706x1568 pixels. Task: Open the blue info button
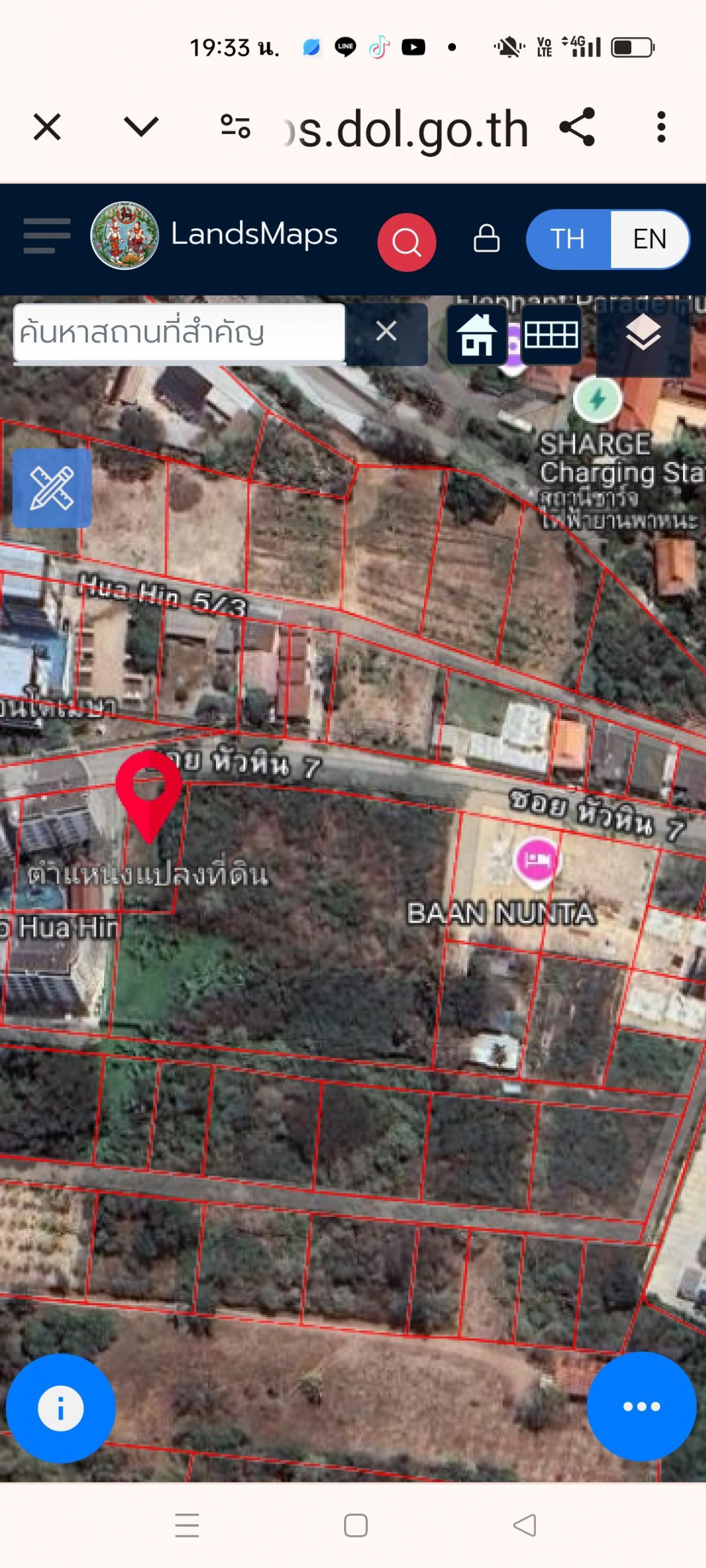[x=61, y=1408]
